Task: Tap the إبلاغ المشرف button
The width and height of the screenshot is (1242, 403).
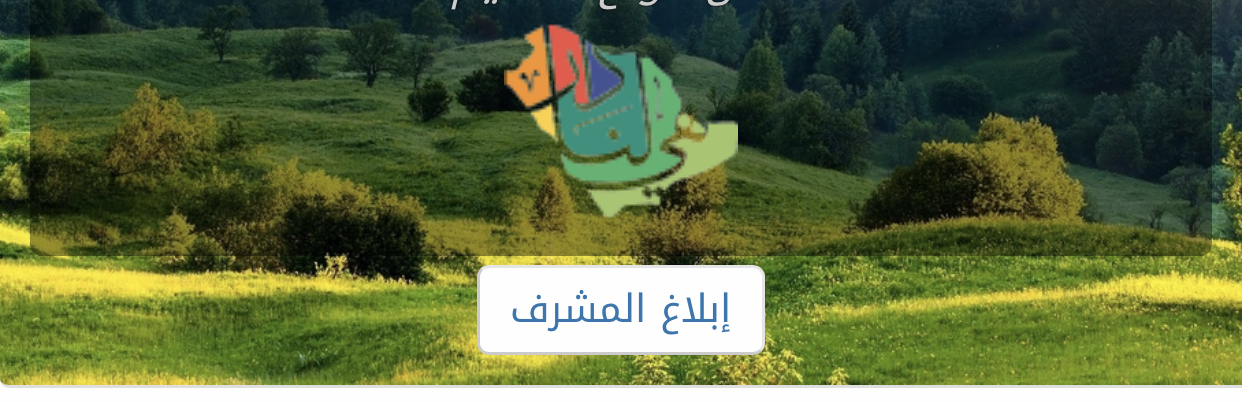Action: 621,310
